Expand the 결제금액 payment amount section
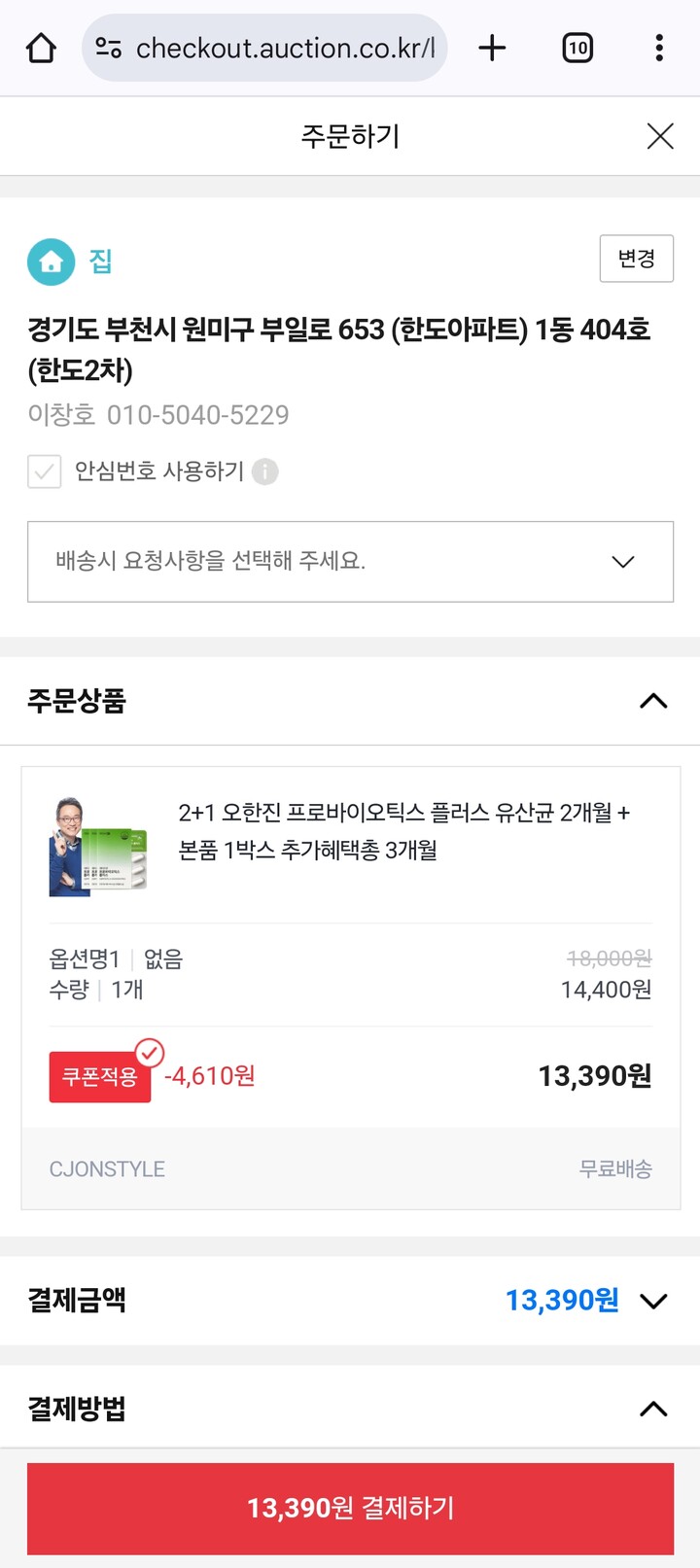 [x=653, y=1300]
